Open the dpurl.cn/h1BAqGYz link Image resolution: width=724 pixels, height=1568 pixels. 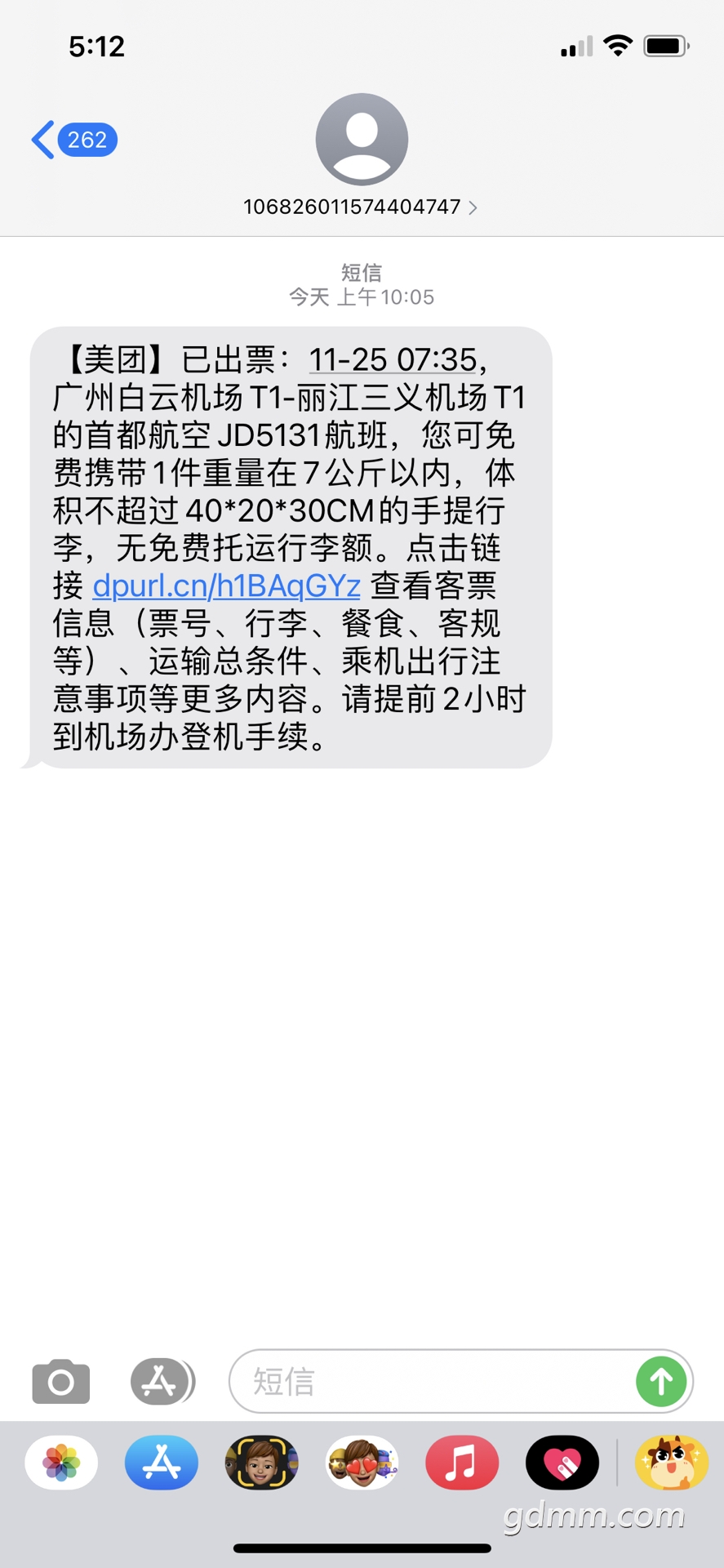[226, 586]
